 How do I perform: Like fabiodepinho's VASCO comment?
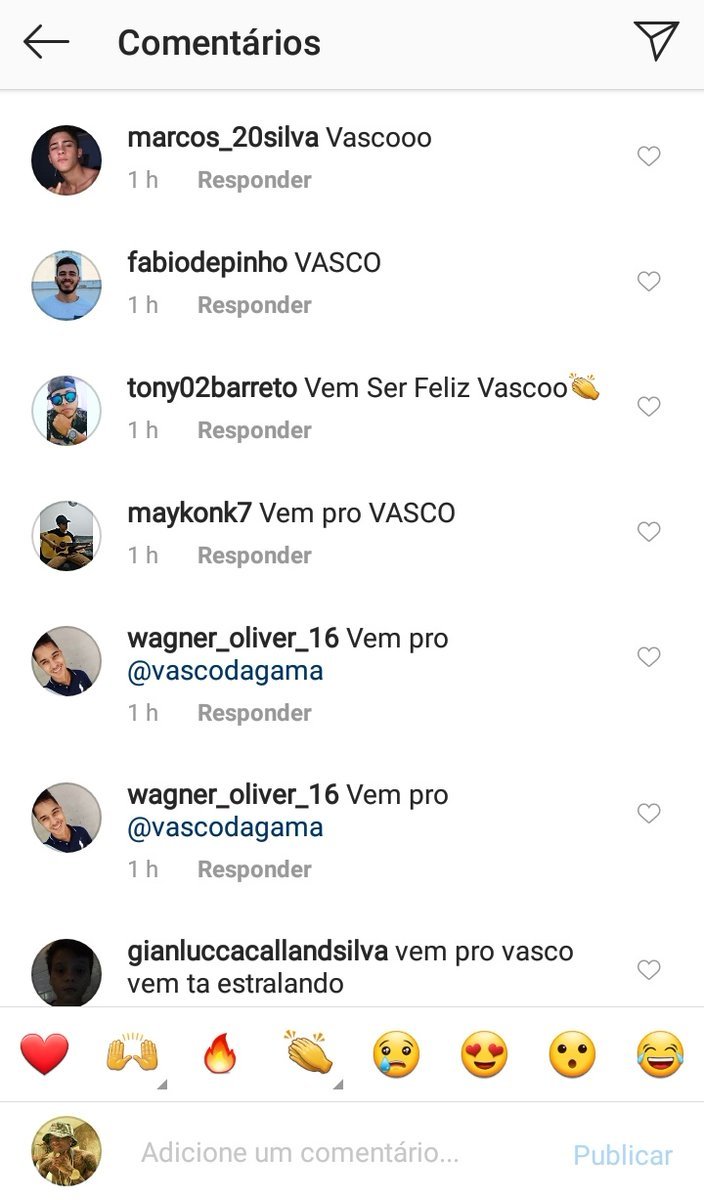coord(649,281)
